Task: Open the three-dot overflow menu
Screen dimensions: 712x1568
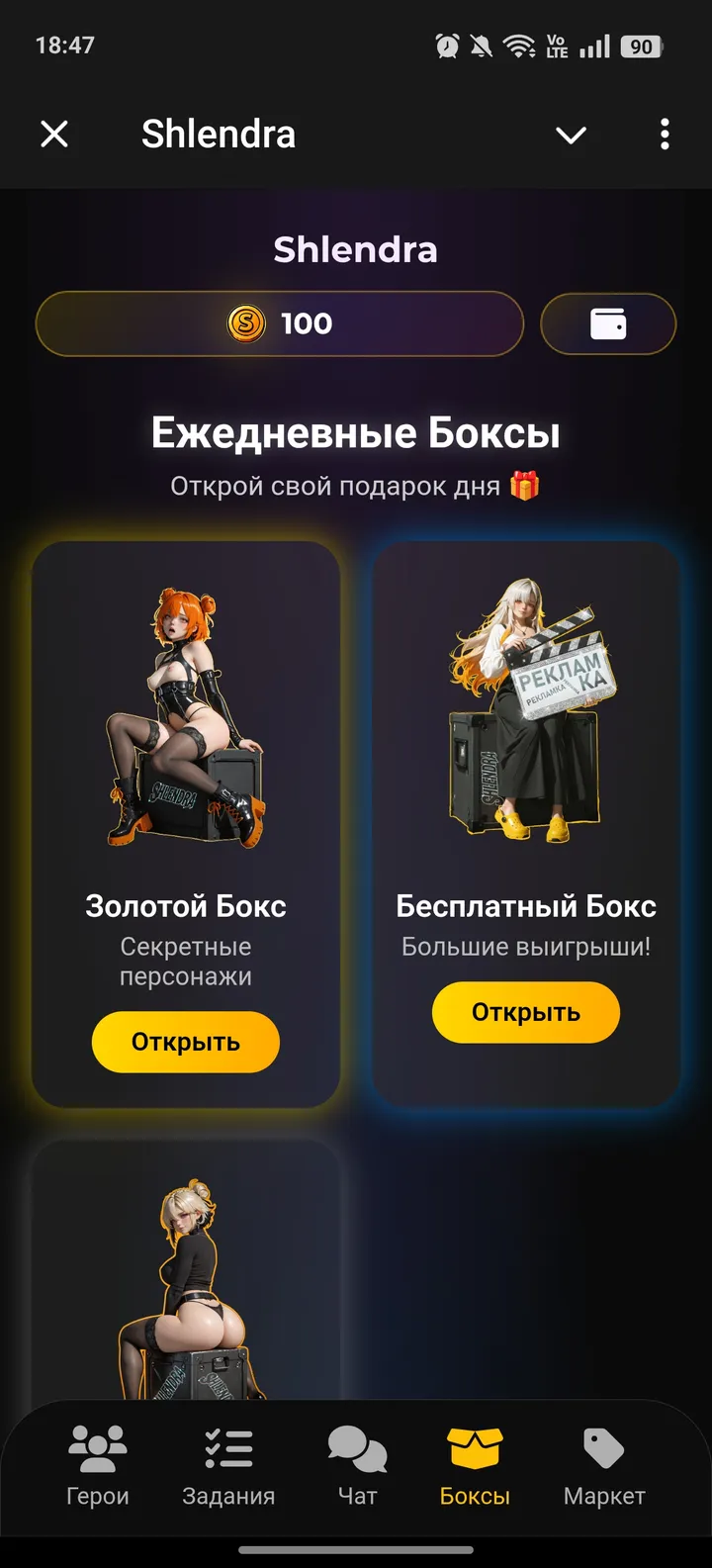Action: pyautogui.click(x=665, y=134)
